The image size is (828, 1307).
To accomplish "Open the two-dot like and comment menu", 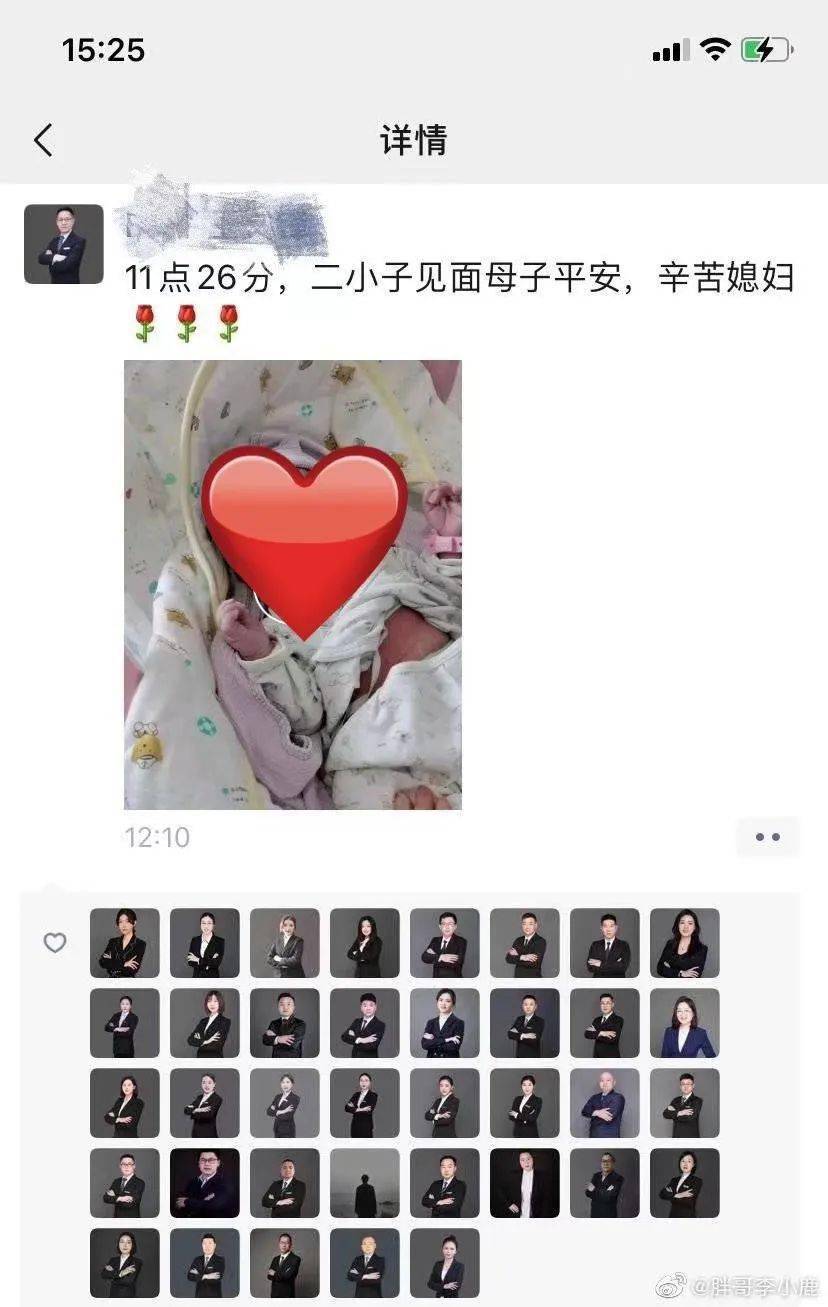I will (x=767, y=837).
